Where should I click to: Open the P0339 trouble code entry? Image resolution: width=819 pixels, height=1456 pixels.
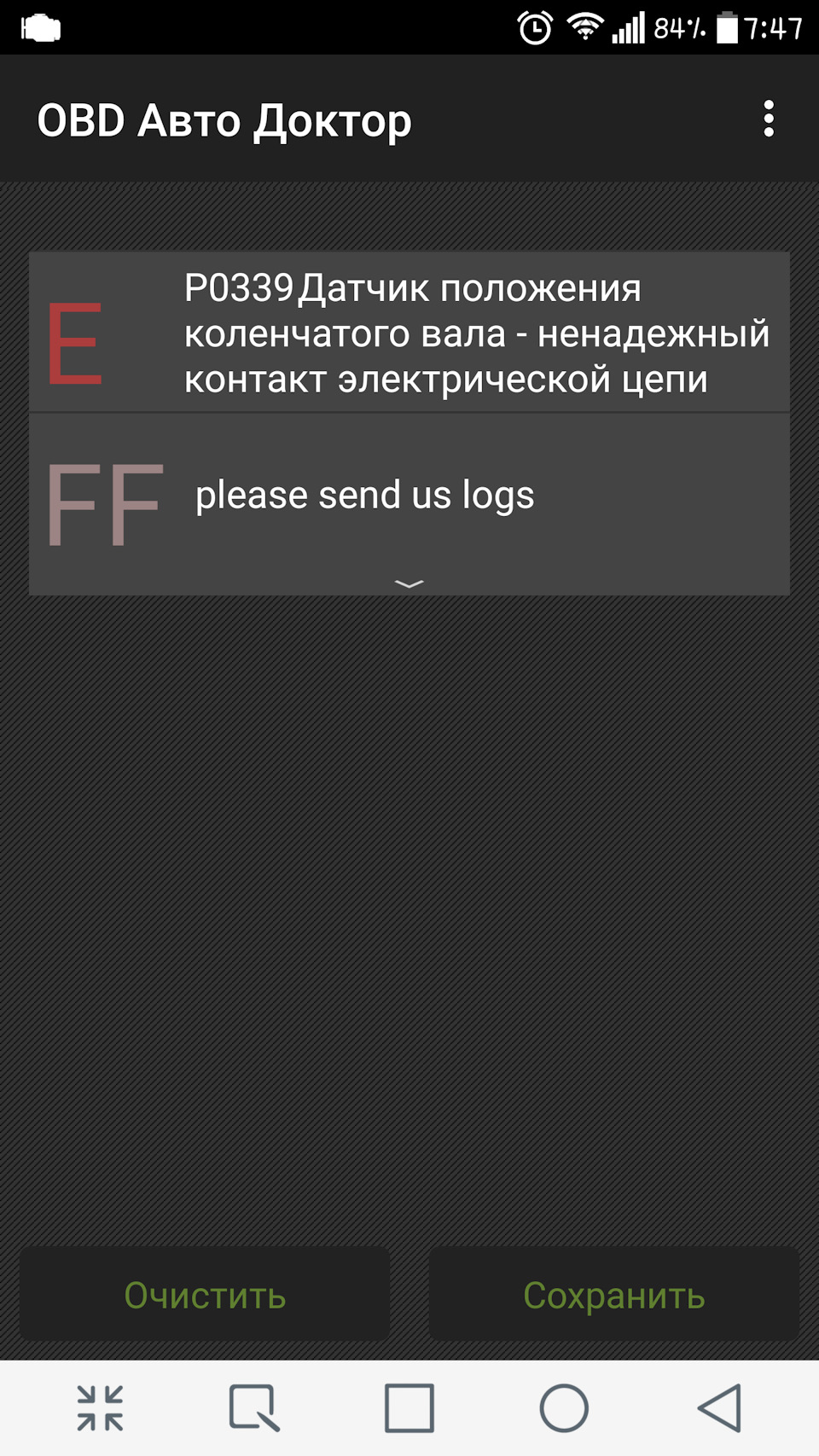click(x=409, y=333)
